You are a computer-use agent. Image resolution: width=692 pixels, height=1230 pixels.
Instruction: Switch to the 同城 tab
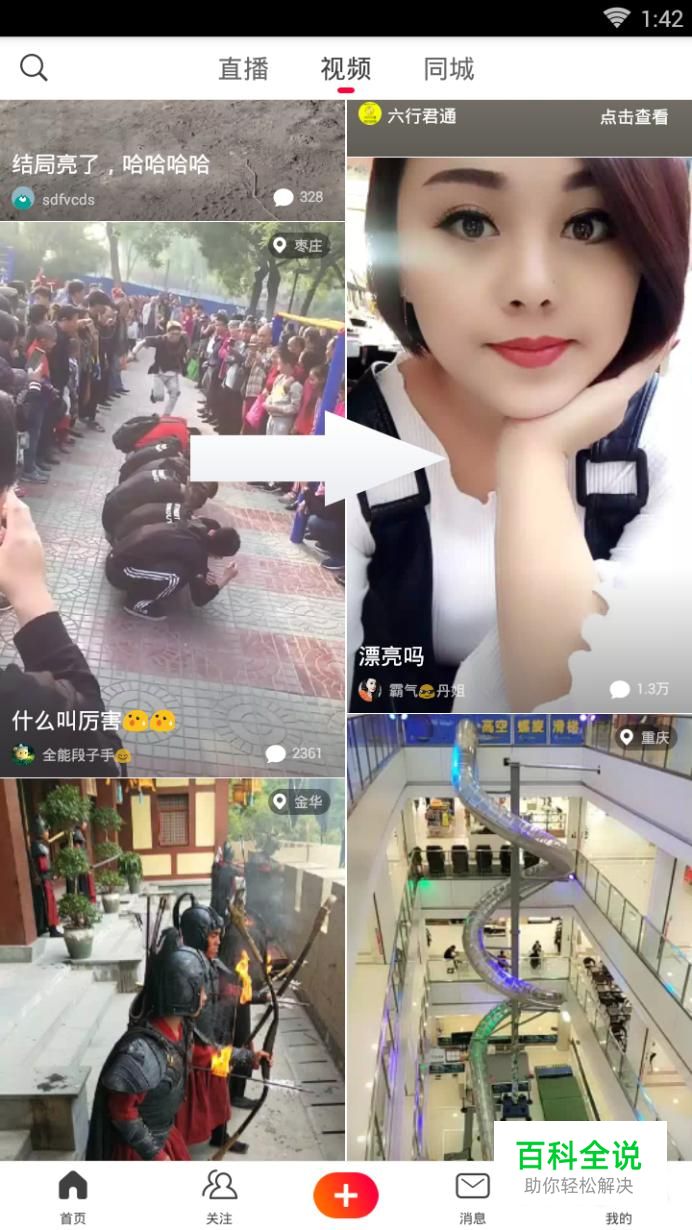(x=449, y=69)
